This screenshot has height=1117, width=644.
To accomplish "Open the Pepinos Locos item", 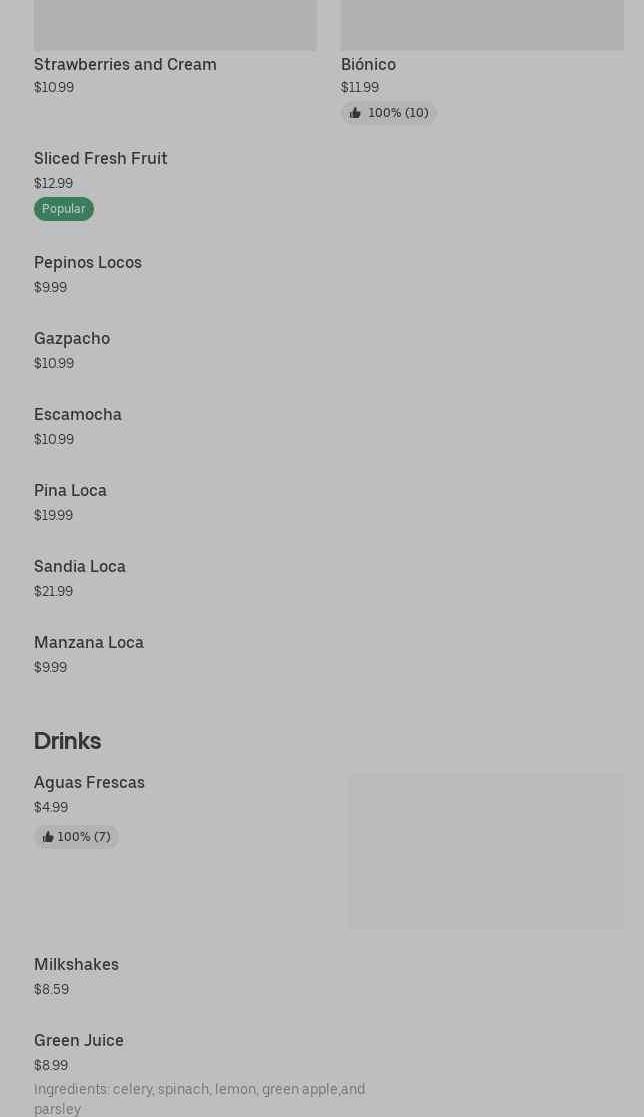I will point(88,262).
